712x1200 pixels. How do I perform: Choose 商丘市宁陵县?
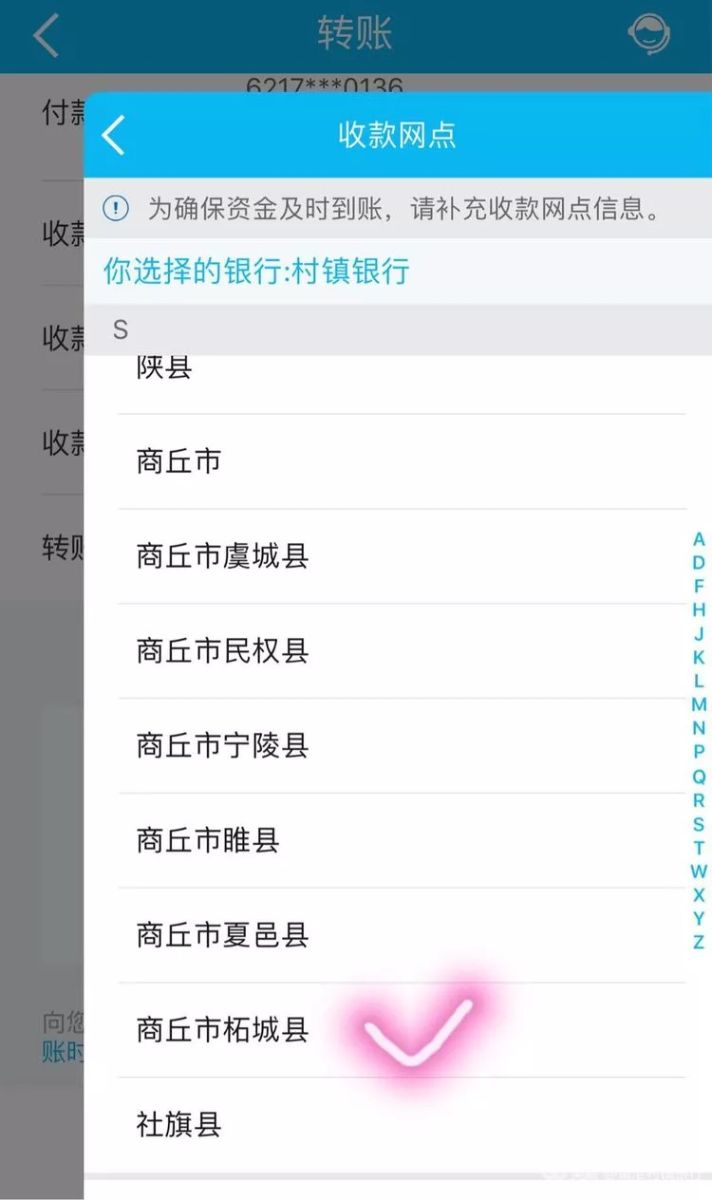click(x=222, y=746)
